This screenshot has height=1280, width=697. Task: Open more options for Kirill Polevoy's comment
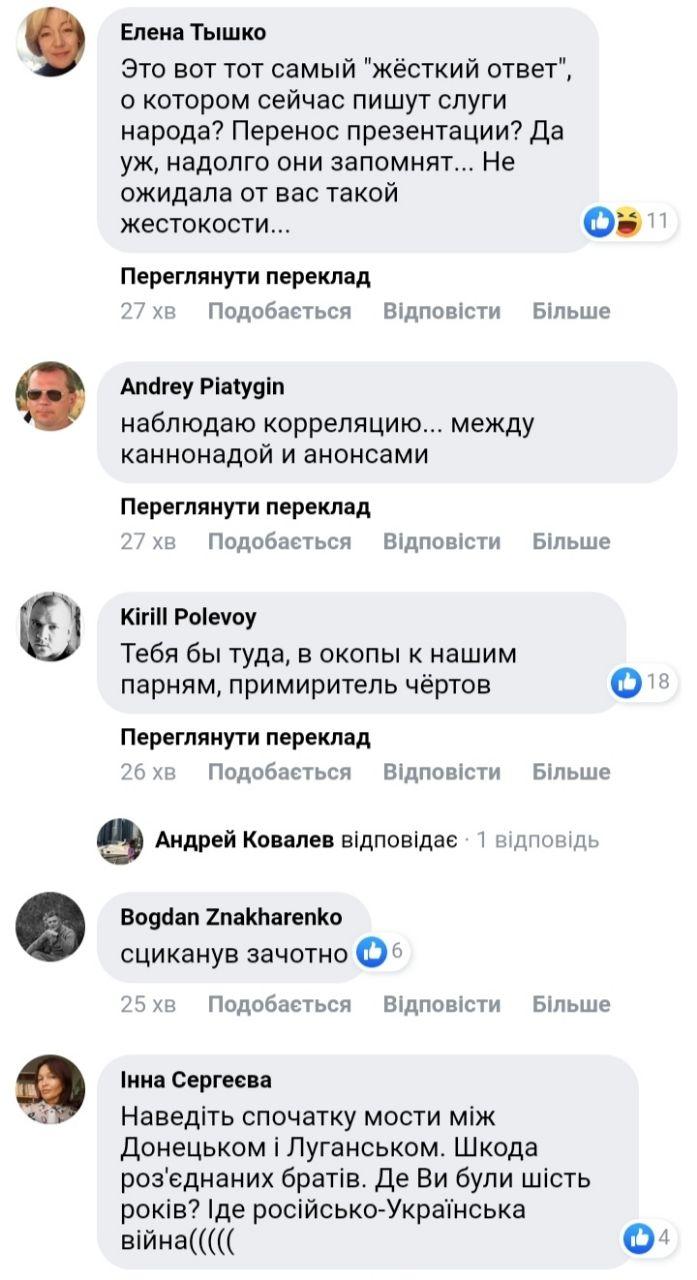[x=570, y=772]
